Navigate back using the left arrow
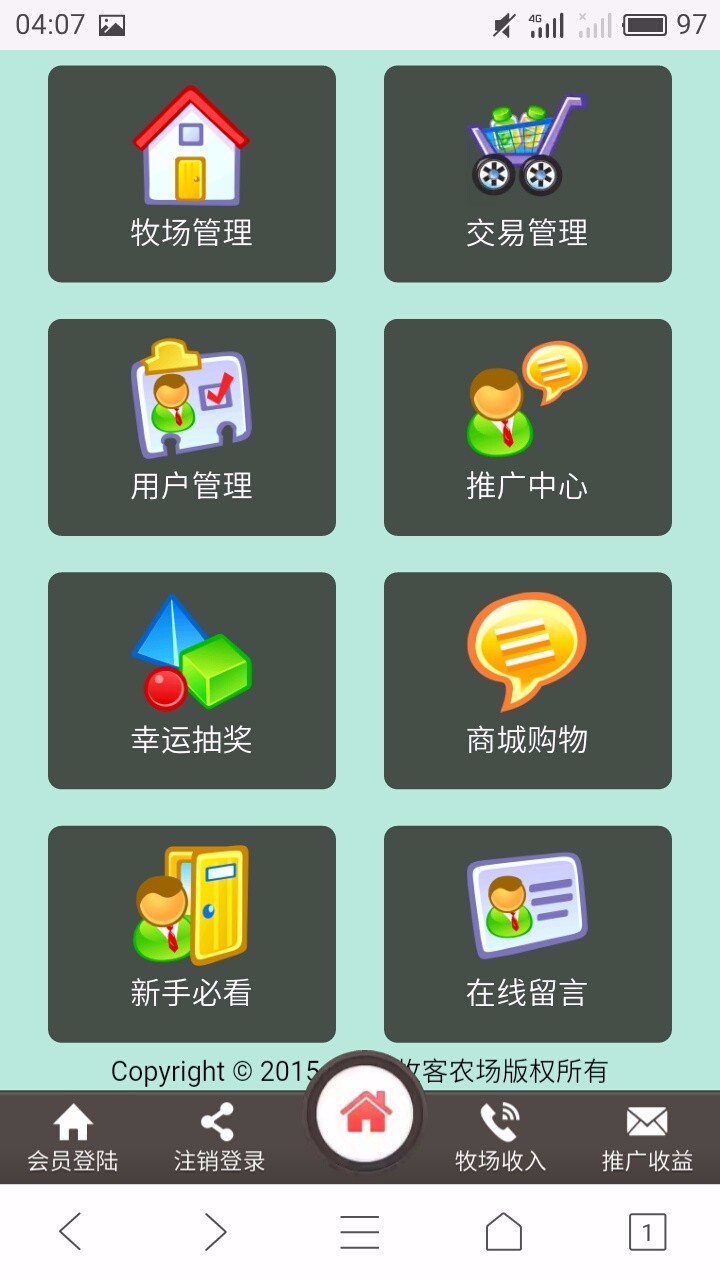 tap(71, 1233)
